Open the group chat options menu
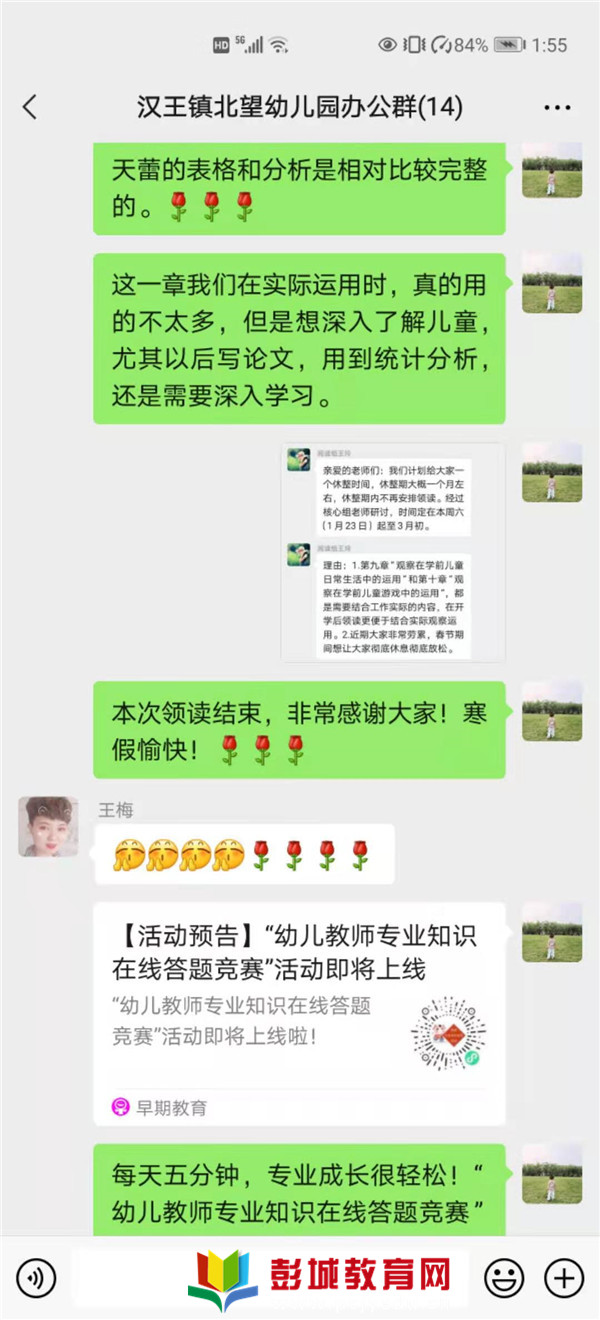The height and width of the screenshot is (1320, 600). coord(557,107)
